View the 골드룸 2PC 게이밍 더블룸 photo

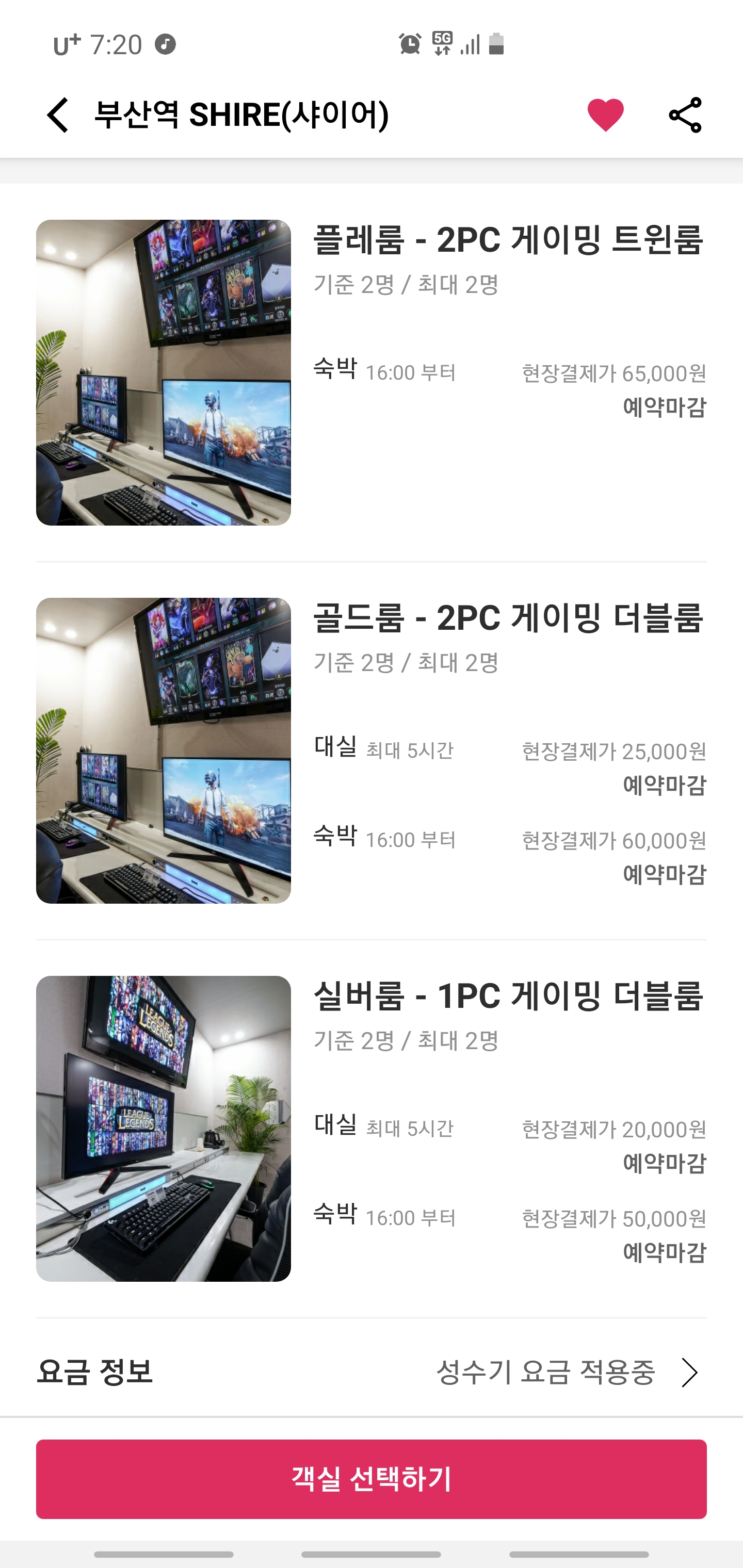click(x=163, y=750)
